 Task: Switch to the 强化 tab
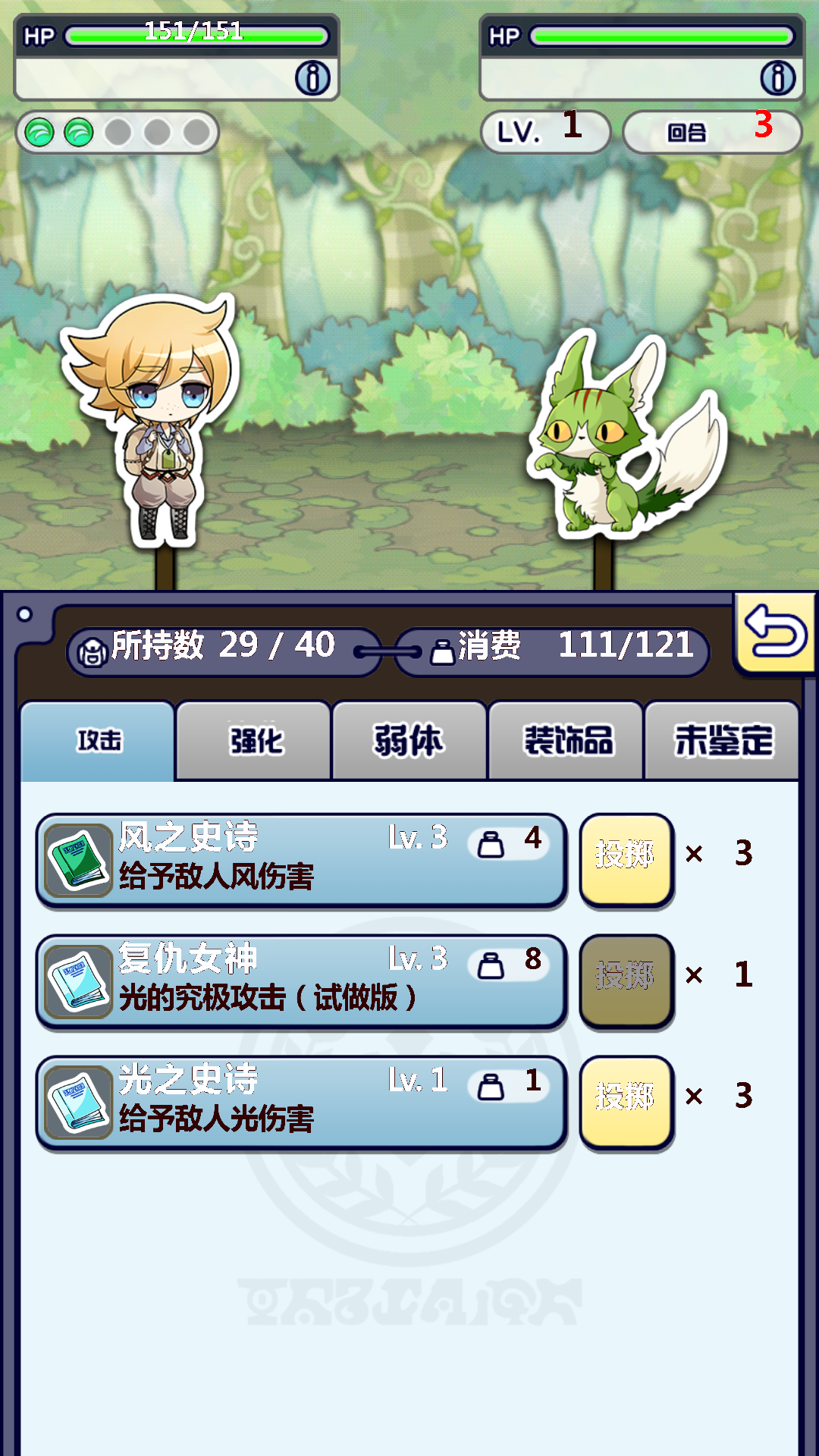255,741
